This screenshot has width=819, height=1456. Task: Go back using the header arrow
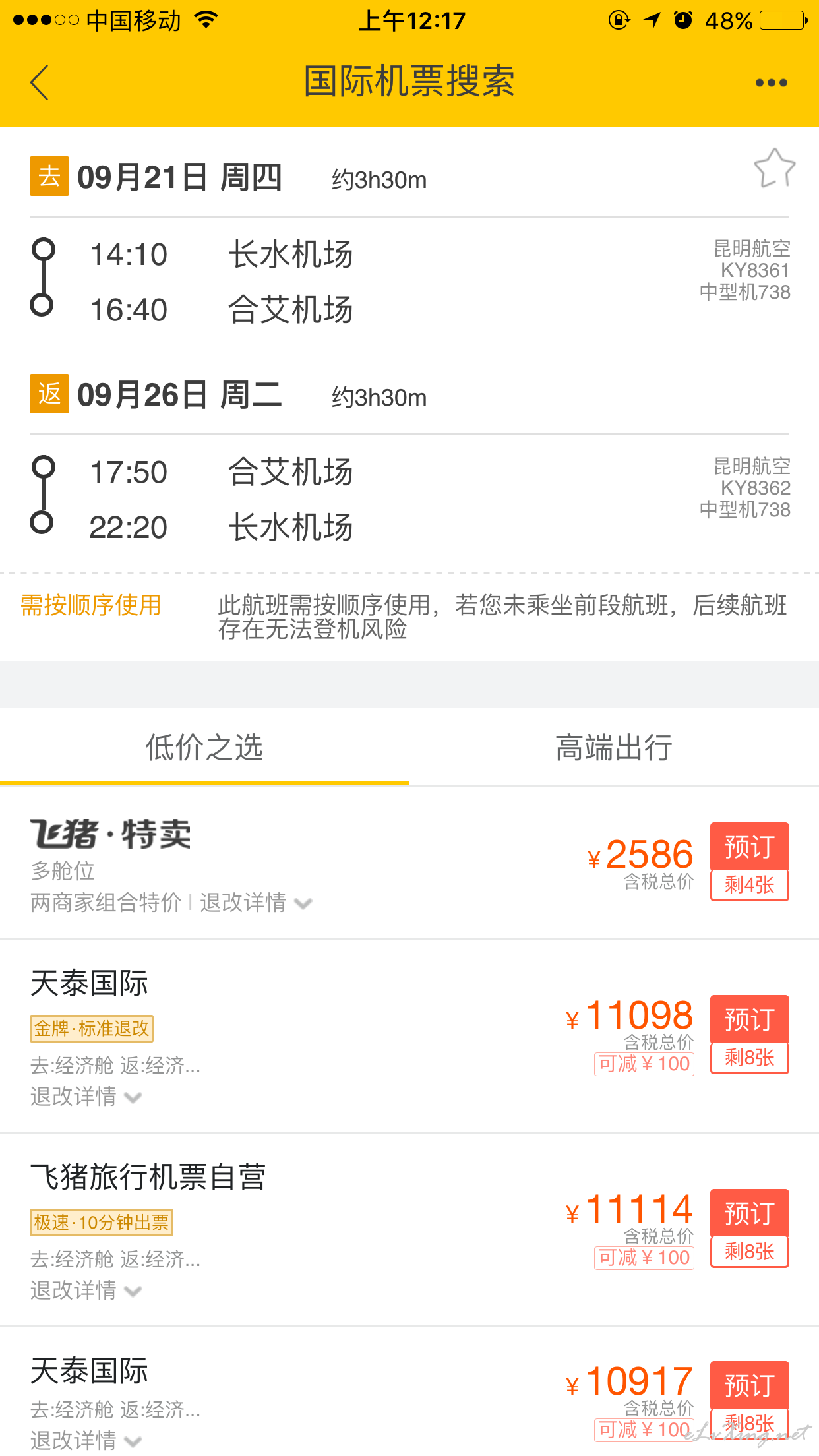pos(40,82)
